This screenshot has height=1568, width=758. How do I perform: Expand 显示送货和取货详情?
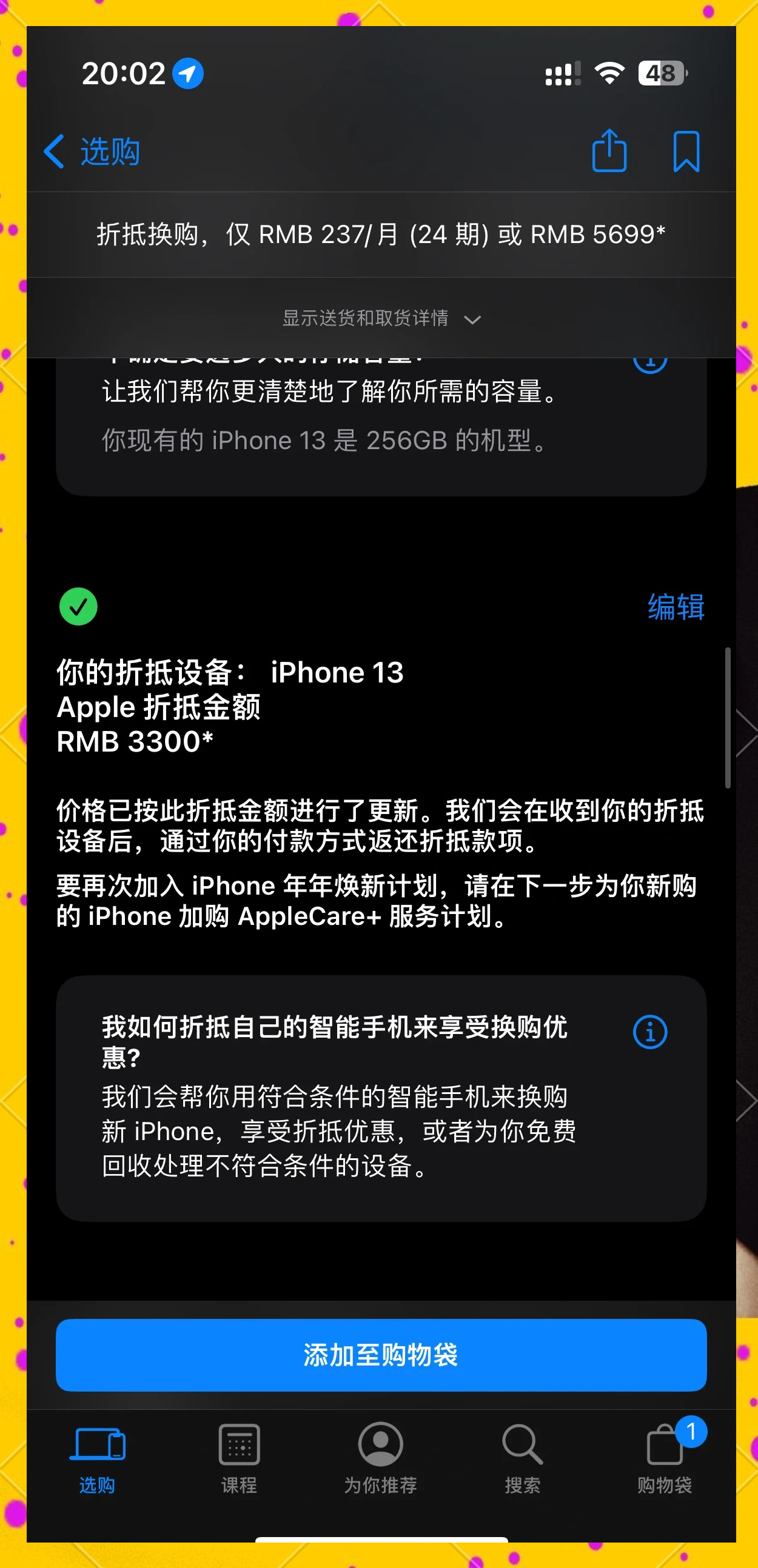(381, 318)
